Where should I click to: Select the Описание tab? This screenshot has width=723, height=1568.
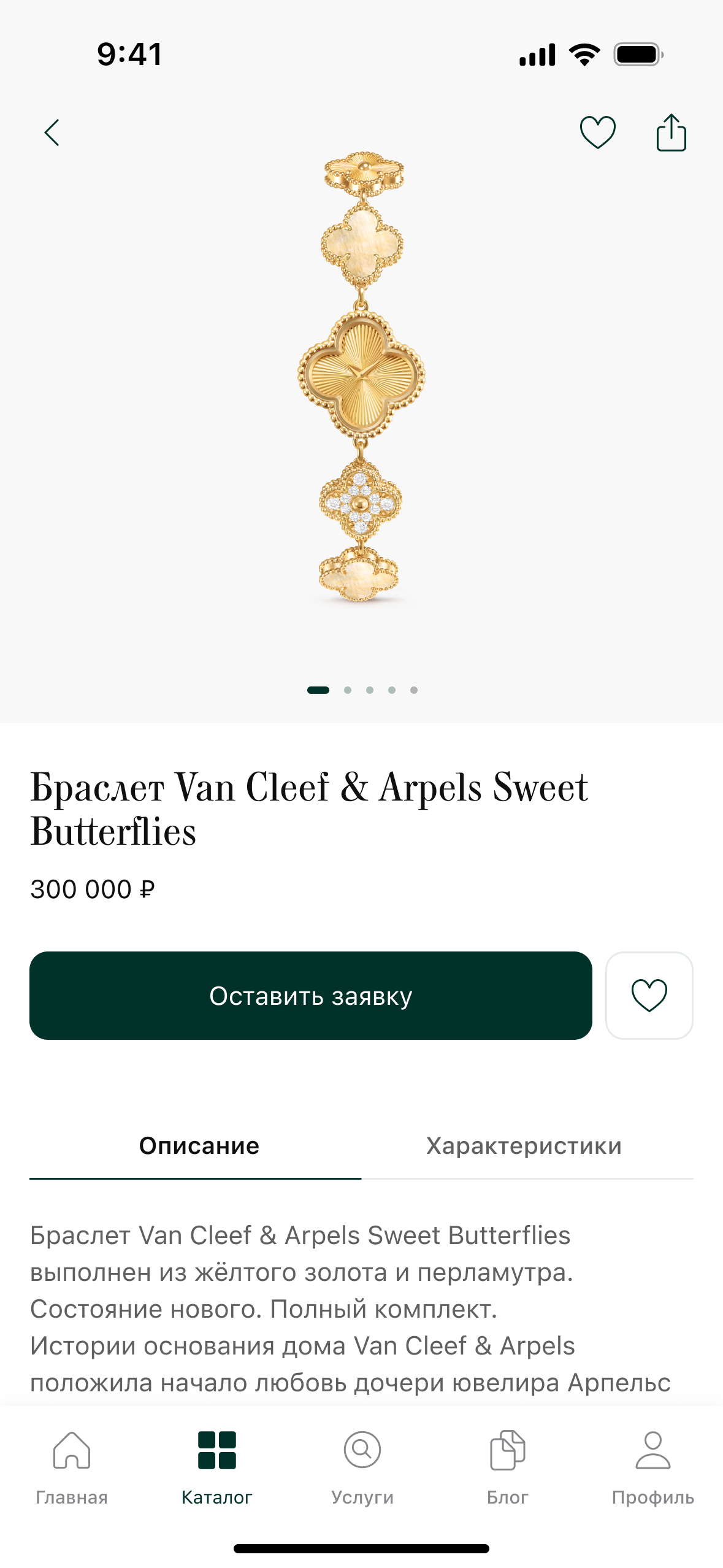pos(199,1146)
